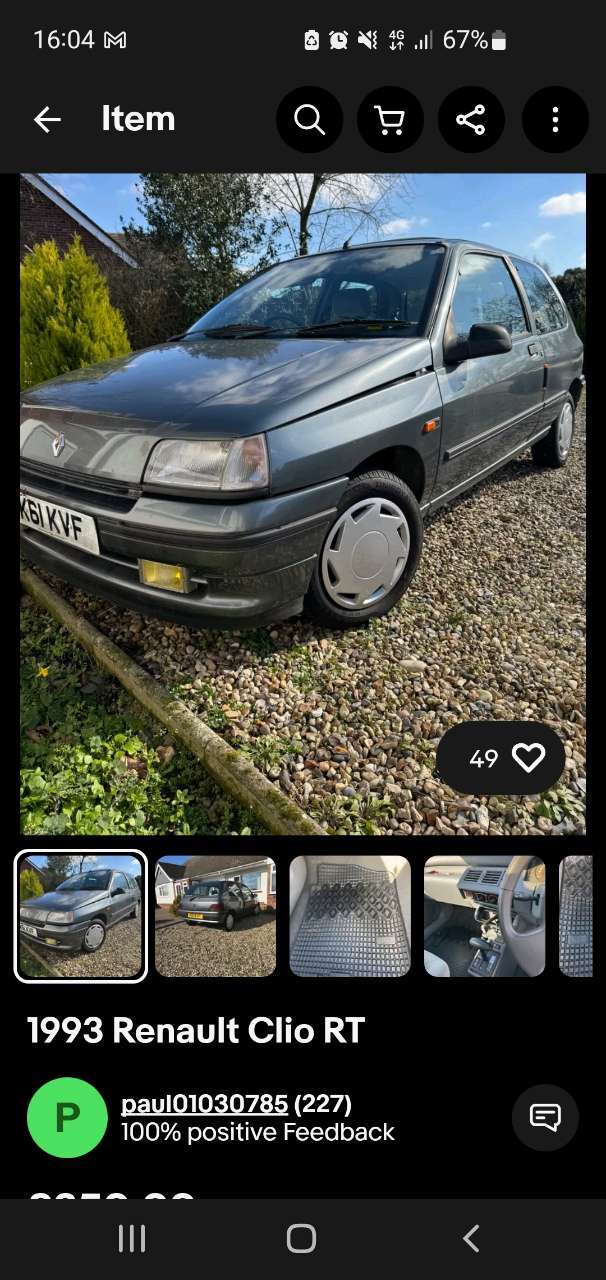Open search from the top bar
The width and height of the screenshot is (606, 1280).
[x=310, y=120]
